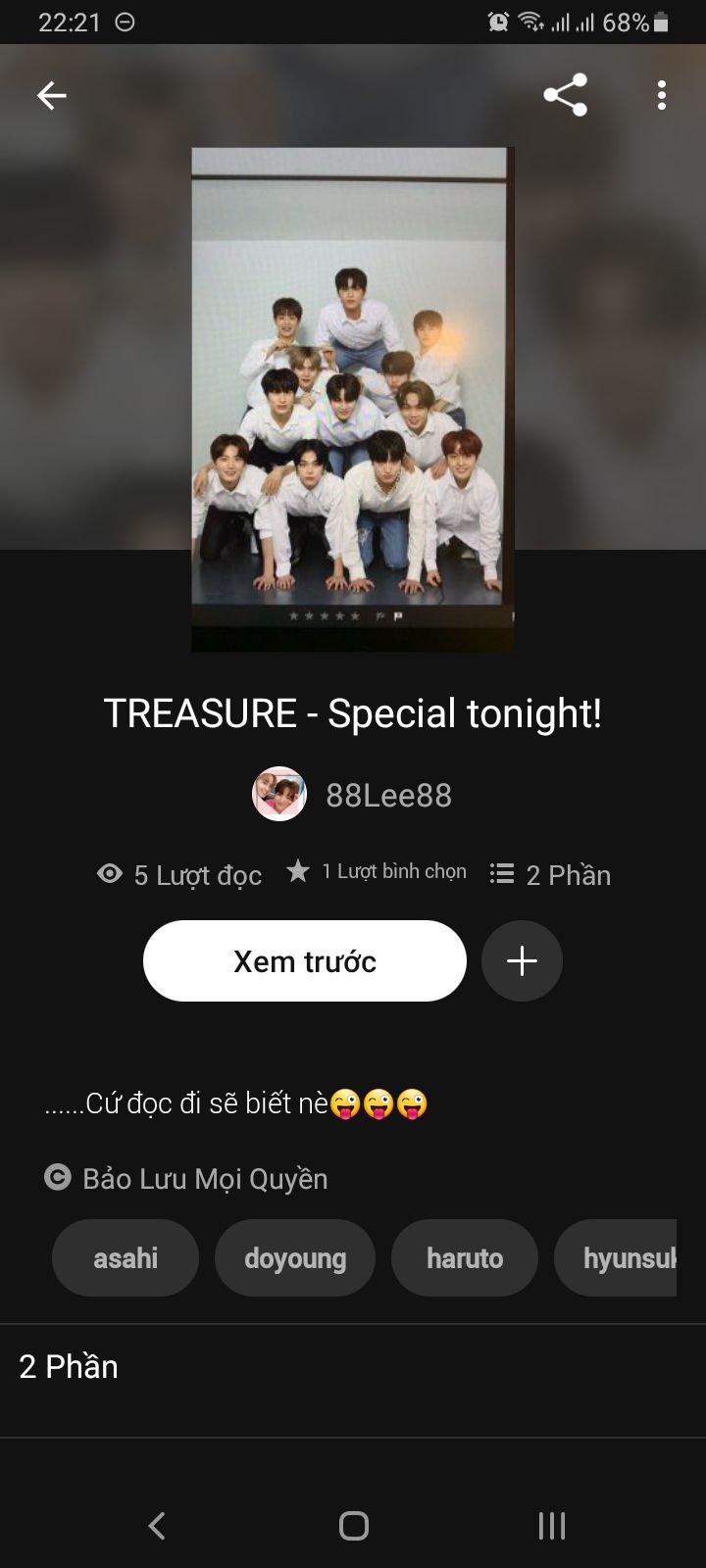
Task: Select the hyunsuk tag chip
Action: tap(616, 1257)
